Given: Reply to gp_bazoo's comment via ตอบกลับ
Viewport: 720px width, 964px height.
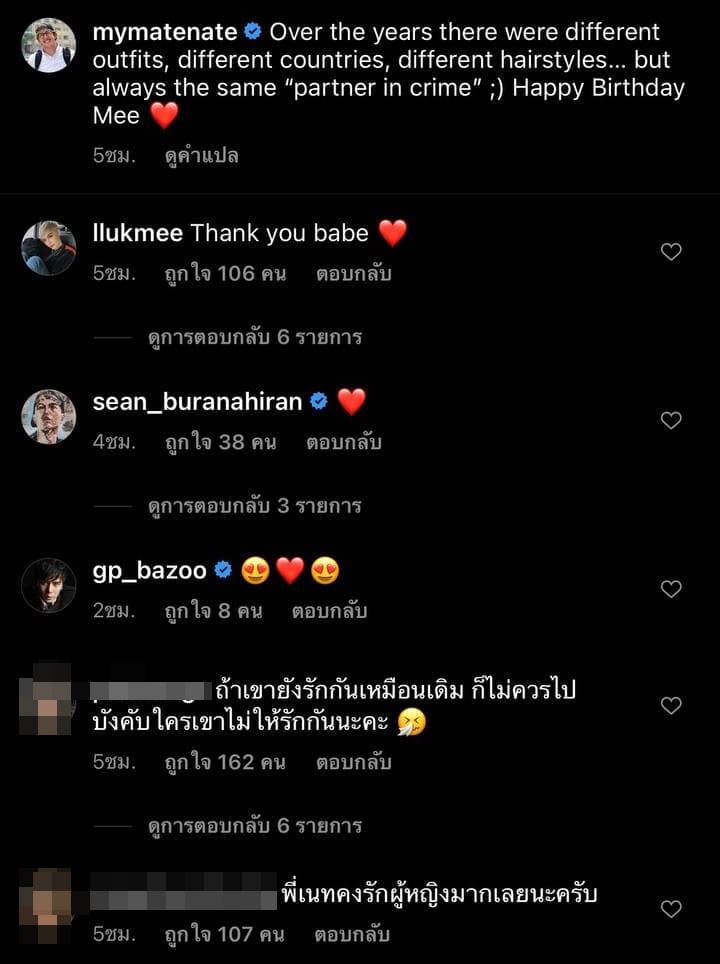Looking at the screenshot, I should click(x=330, y=609).
